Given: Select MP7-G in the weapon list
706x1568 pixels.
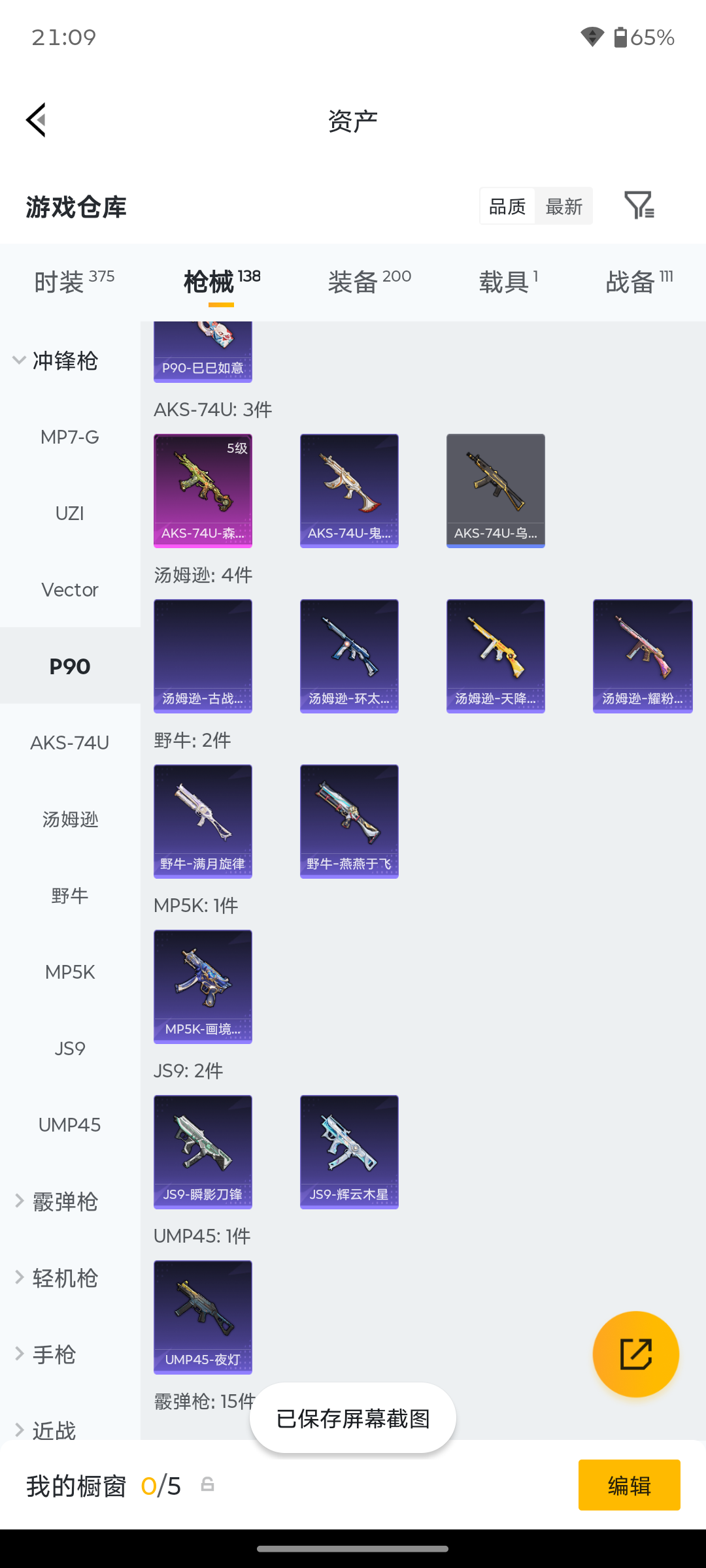Looking at the screenshot, I should pos(70,437).
